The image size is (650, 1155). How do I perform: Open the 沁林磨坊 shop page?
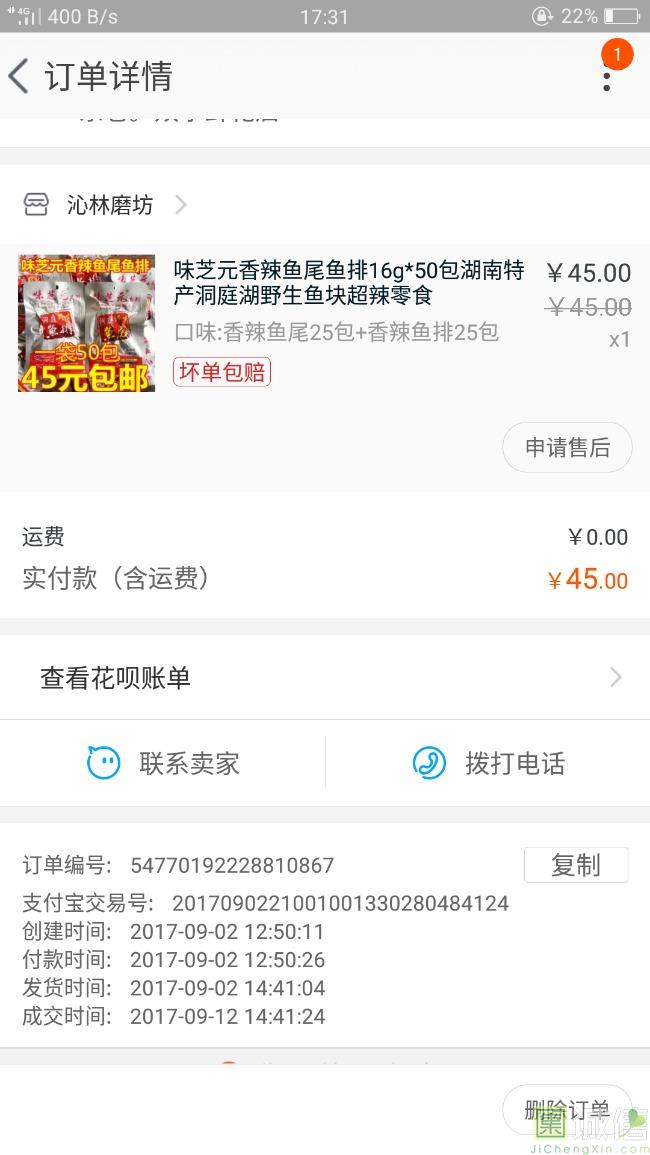(109, 205)
